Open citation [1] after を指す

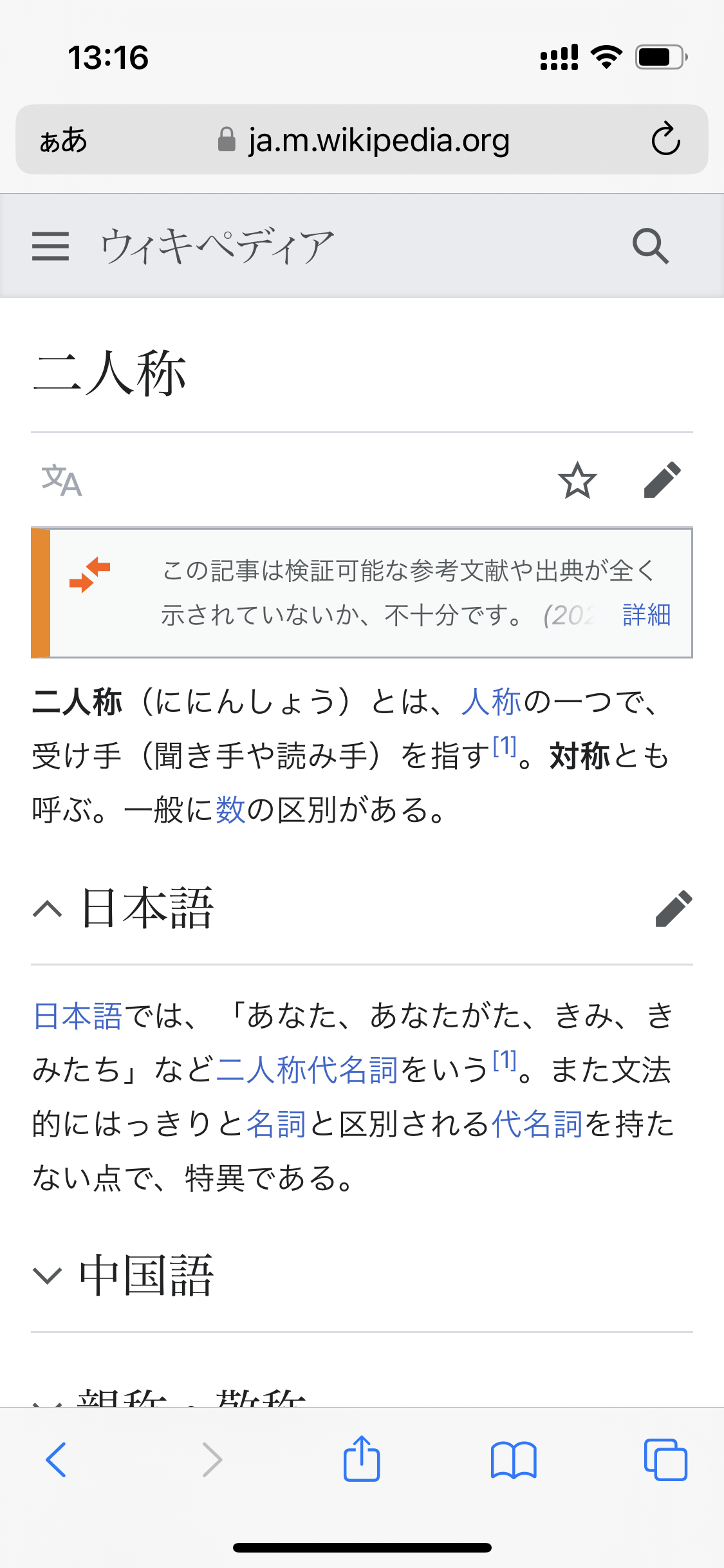tap(505, 747)
